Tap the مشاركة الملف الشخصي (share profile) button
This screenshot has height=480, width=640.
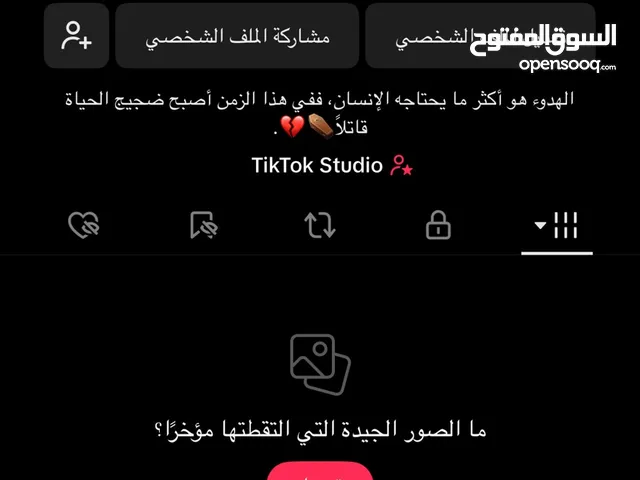[x=237, y=36]
